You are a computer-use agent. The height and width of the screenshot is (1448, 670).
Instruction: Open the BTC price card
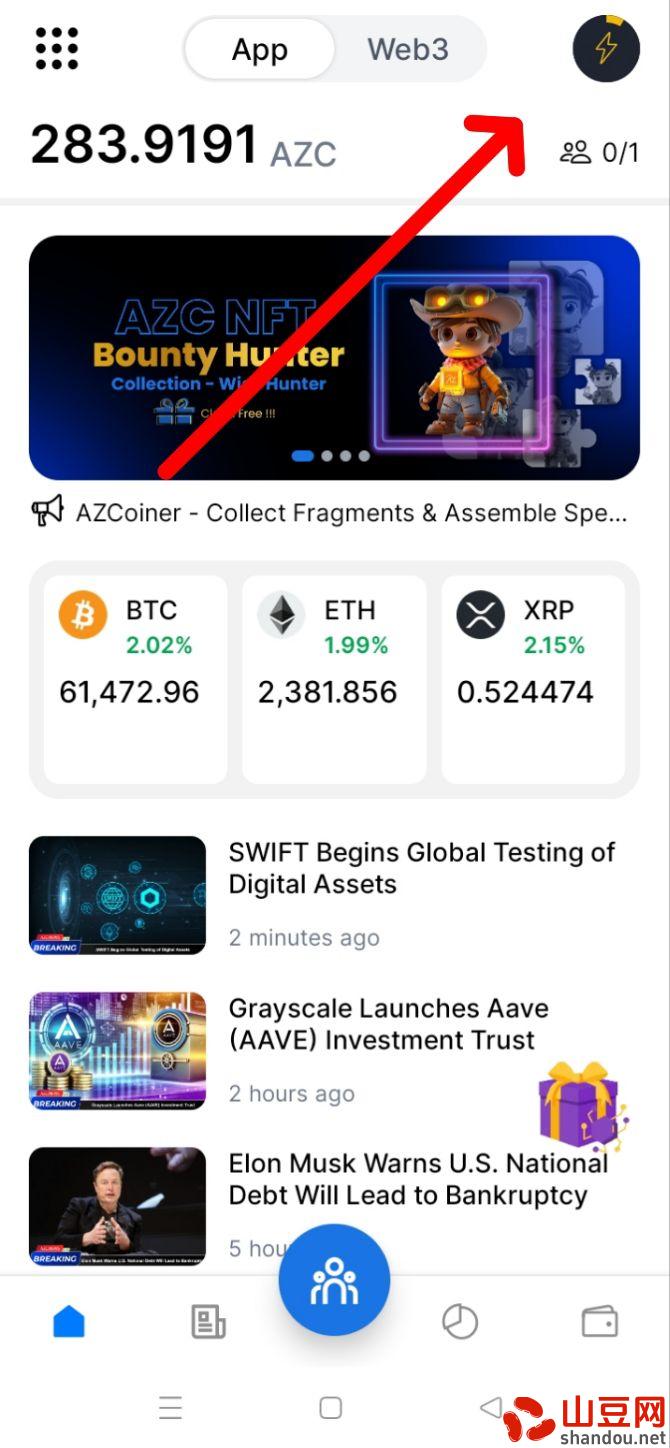tap(135, 679)
